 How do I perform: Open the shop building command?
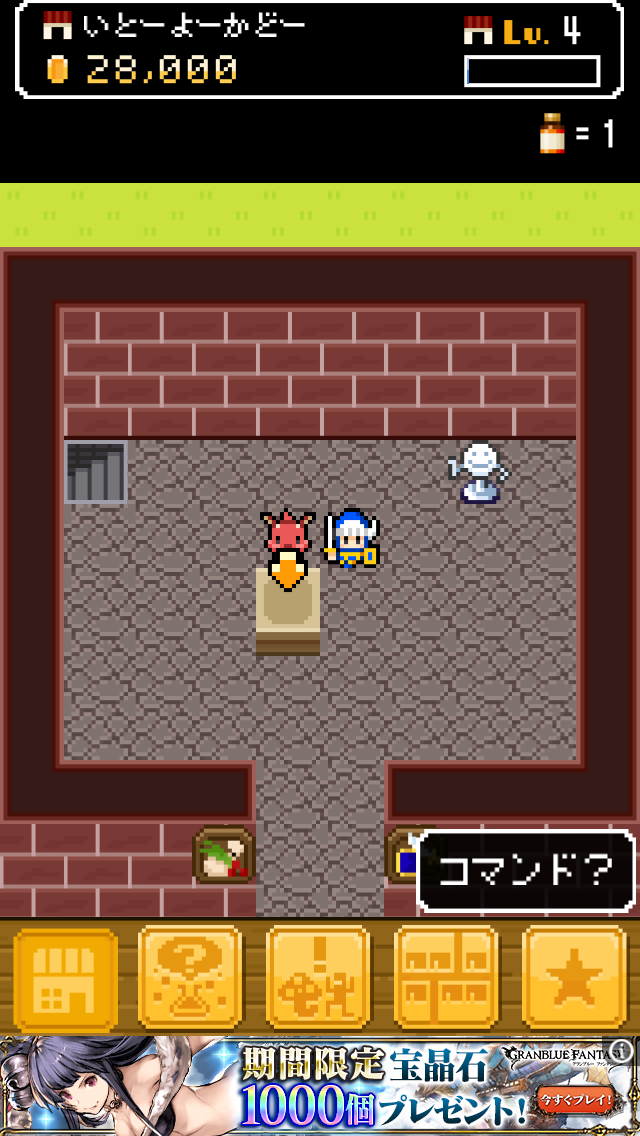tap(65, 979)
